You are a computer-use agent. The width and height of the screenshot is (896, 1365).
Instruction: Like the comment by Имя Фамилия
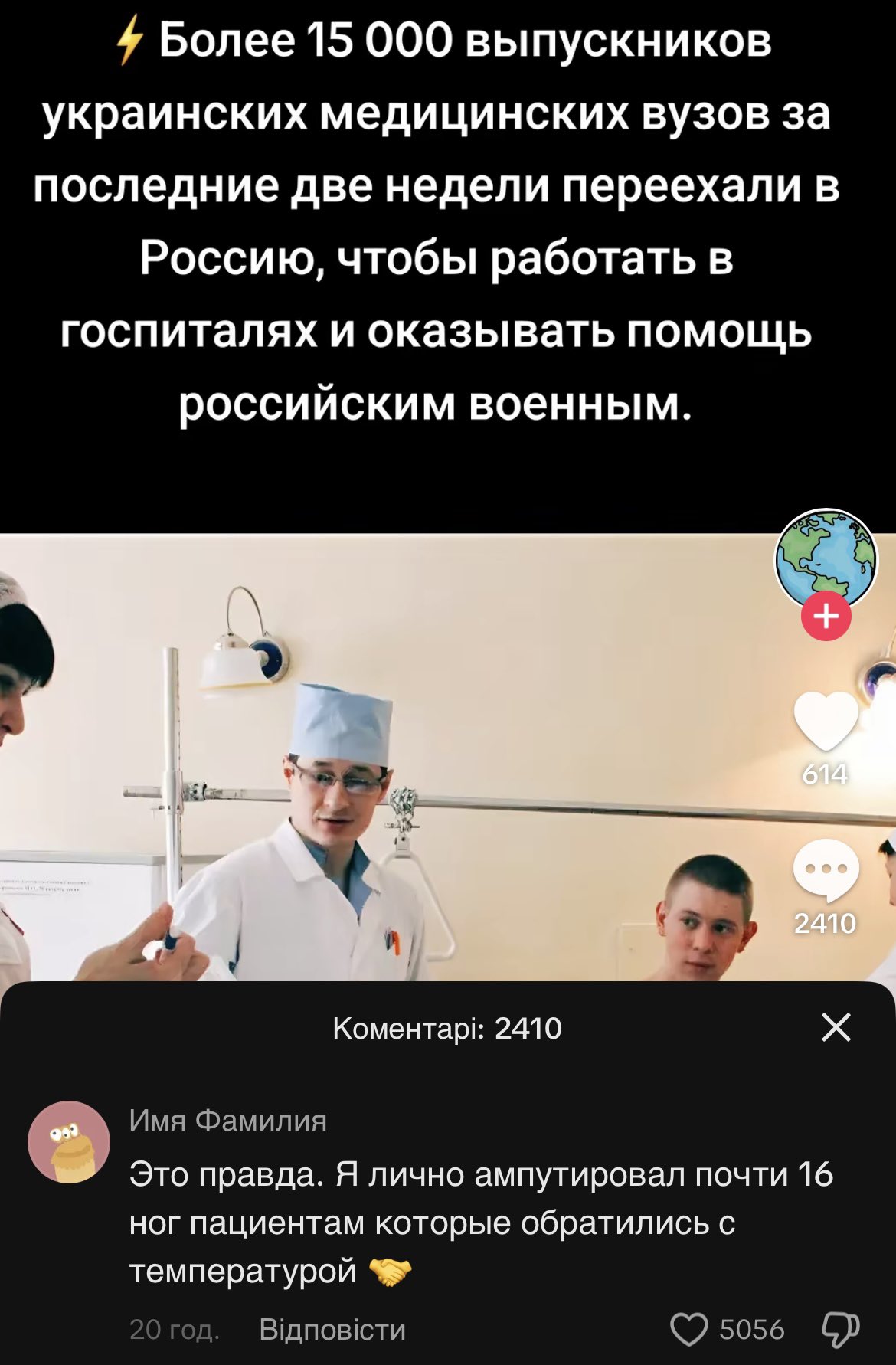coord(689,1329)
